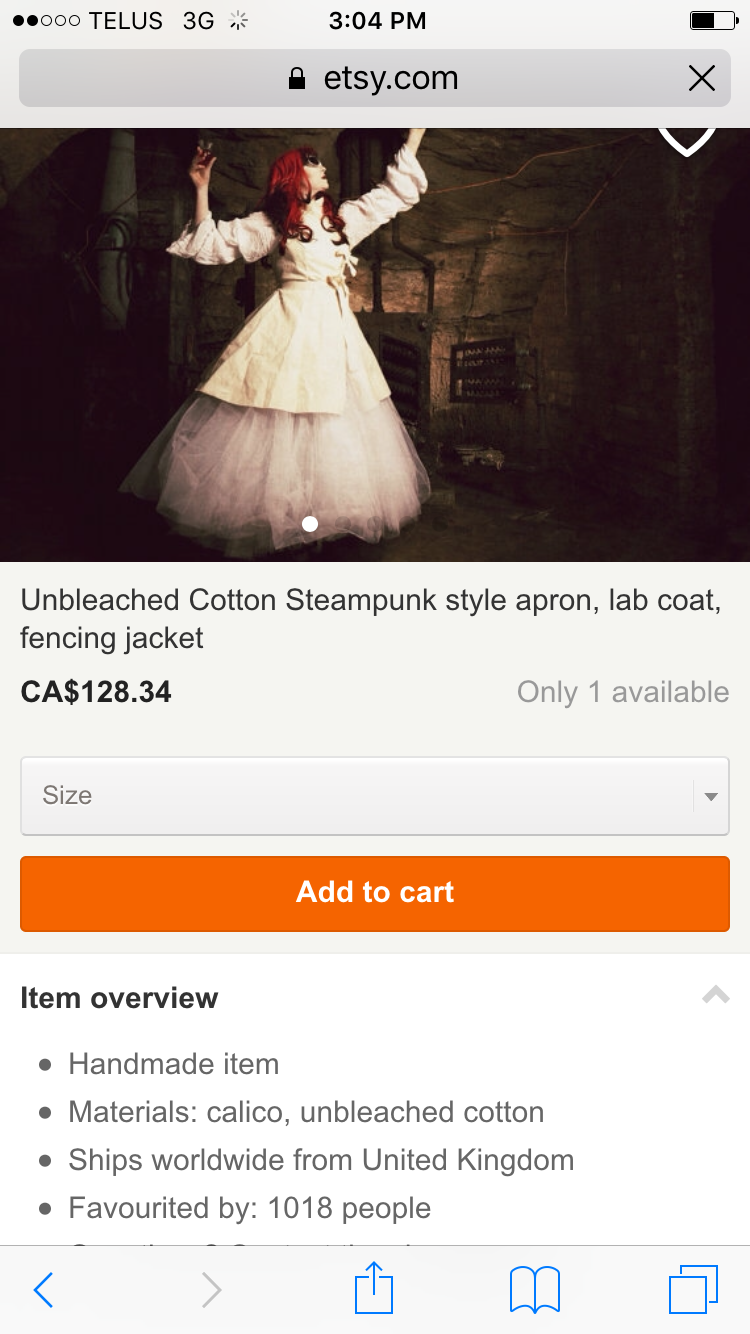Image resolution: width=750 pixels, height=1334 pixels.
Task: Favourite this item with the heart icon
Action: (x=686, y=138)
